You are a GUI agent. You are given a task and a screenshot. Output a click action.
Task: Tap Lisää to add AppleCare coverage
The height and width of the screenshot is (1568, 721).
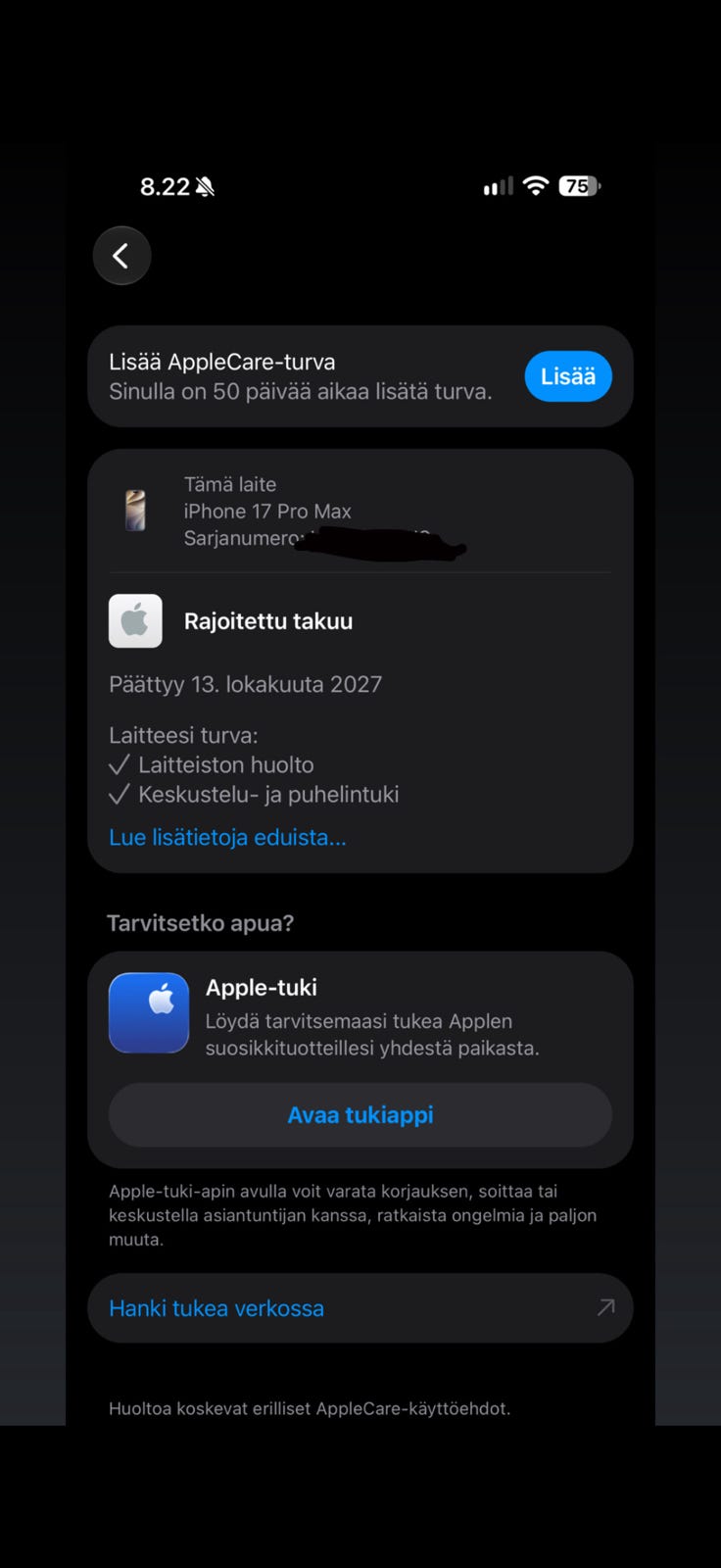coord(568,376)
